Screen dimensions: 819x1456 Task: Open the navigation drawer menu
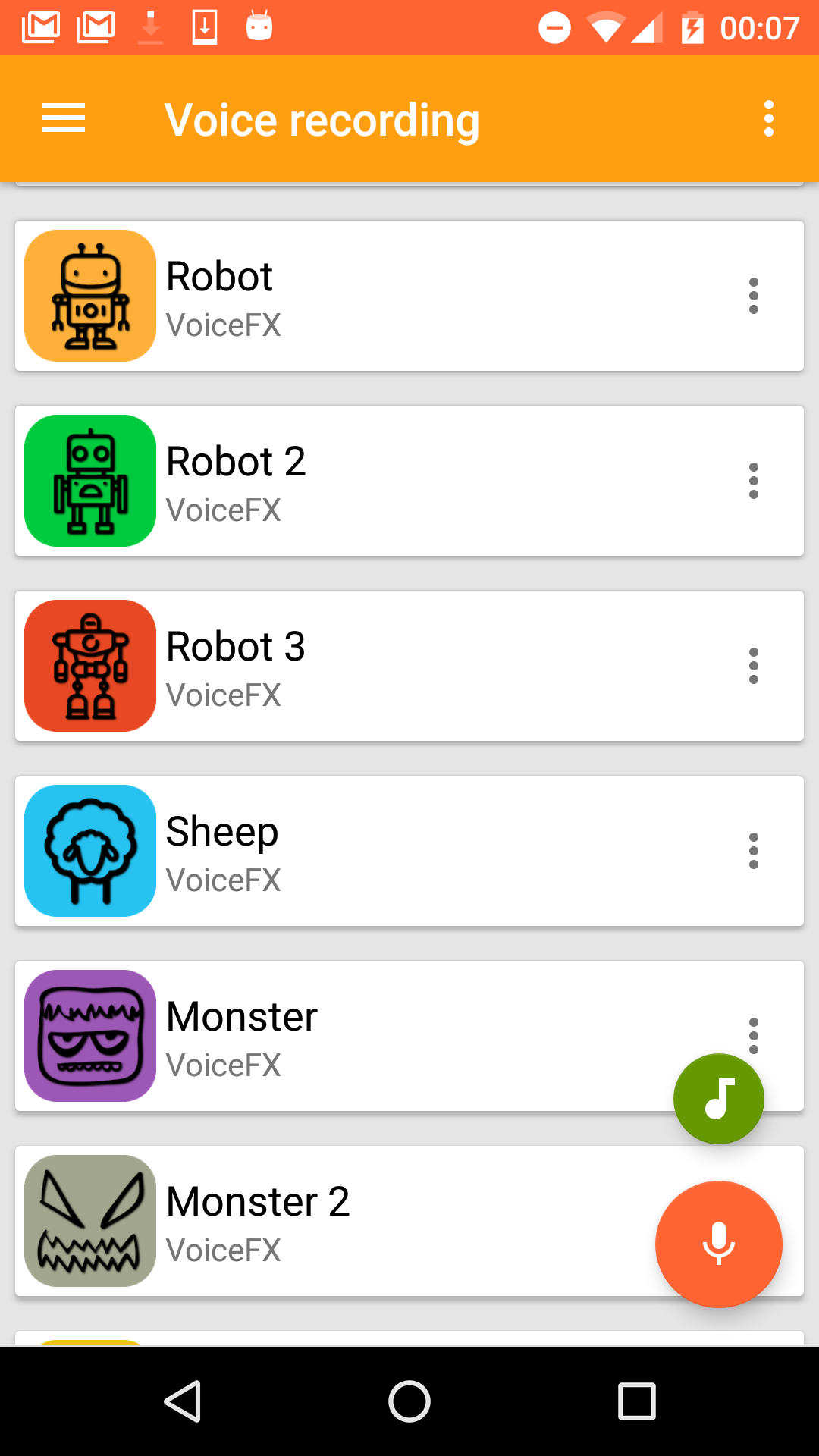coord(63,118)
